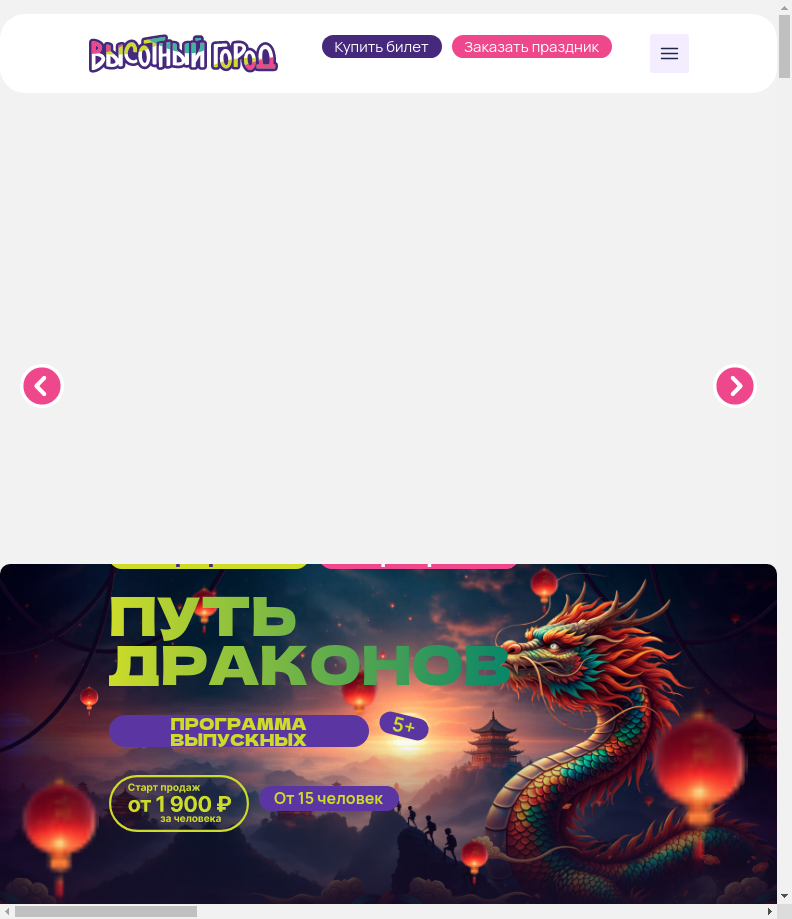Image resolution: width=792 pixels, height=919 pixels.
Task: Tap the Купить билет button
Action: (381, 47)
